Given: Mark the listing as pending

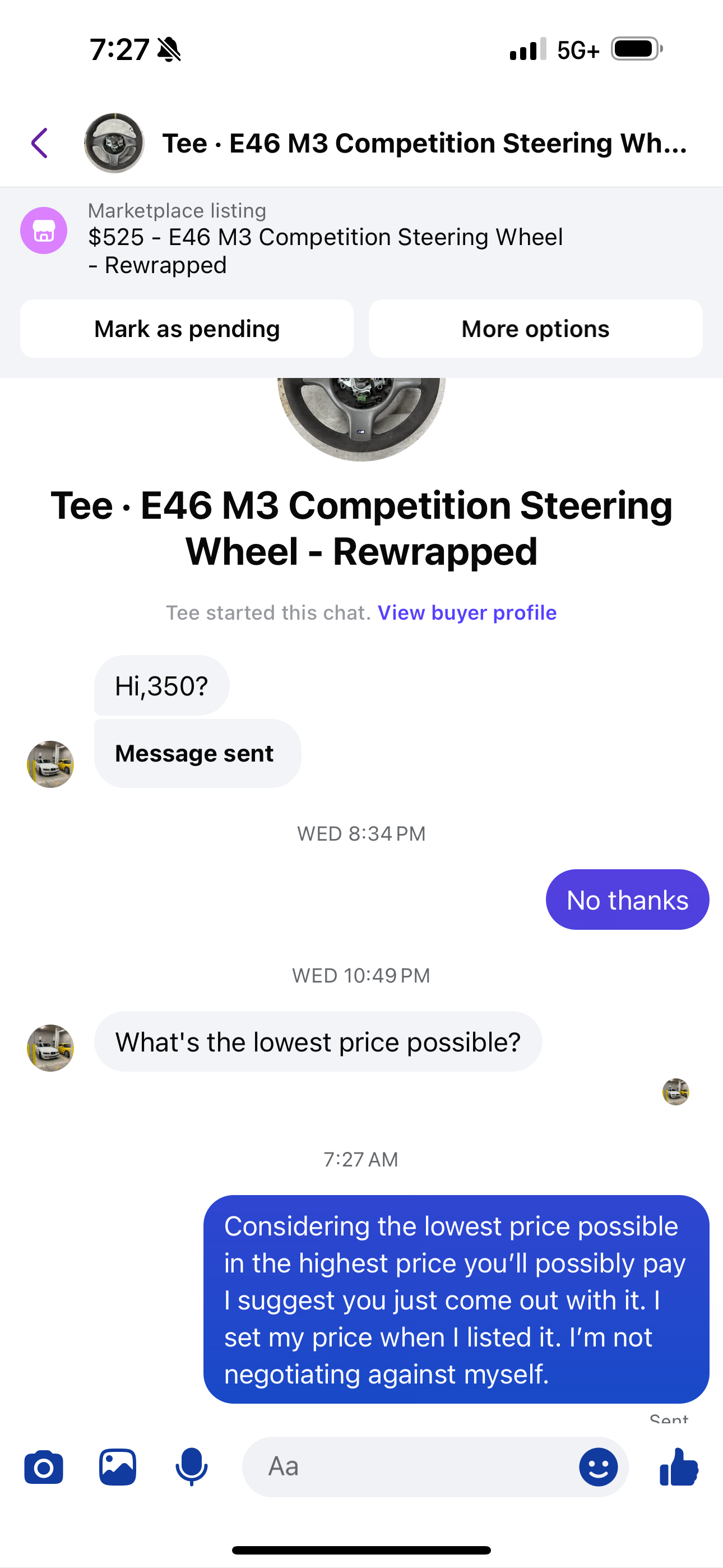Looking at the screenshot, I should pos(186,329).
